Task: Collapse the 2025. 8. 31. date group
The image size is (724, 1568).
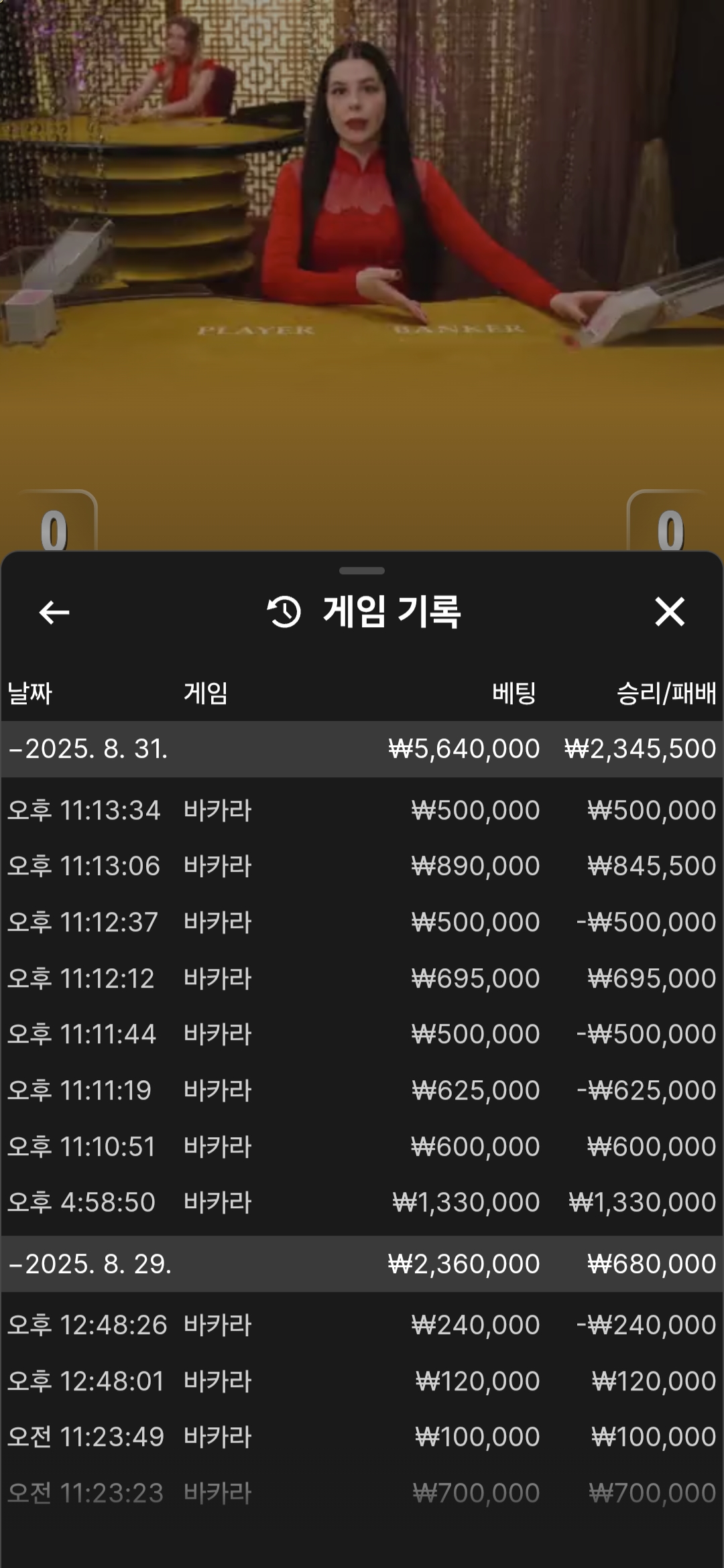Action: (x=362, y=749)
